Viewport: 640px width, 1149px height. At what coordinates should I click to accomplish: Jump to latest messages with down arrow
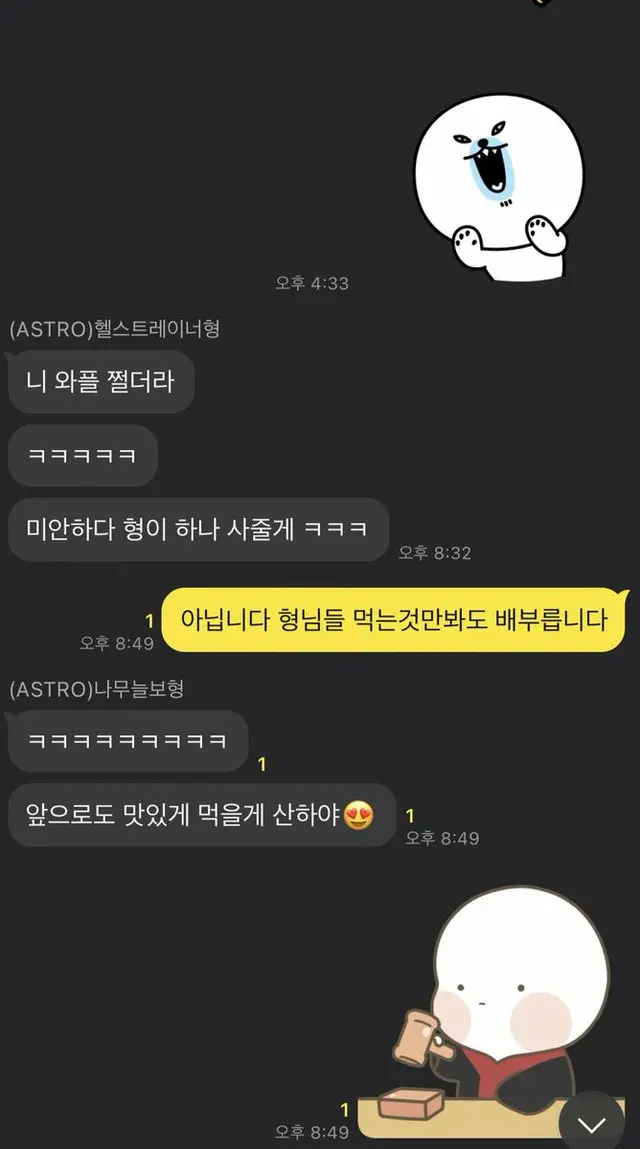(592, 1124)
